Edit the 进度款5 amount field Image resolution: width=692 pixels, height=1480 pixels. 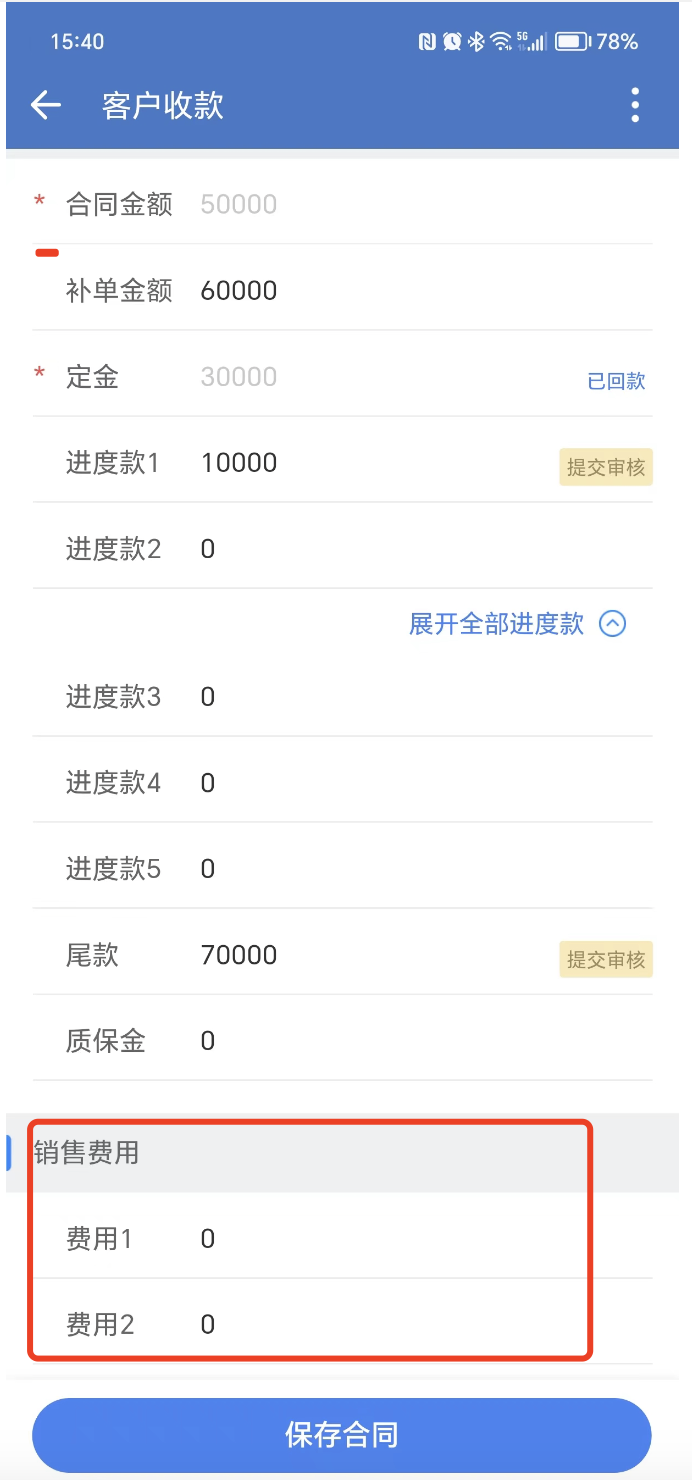400,869
